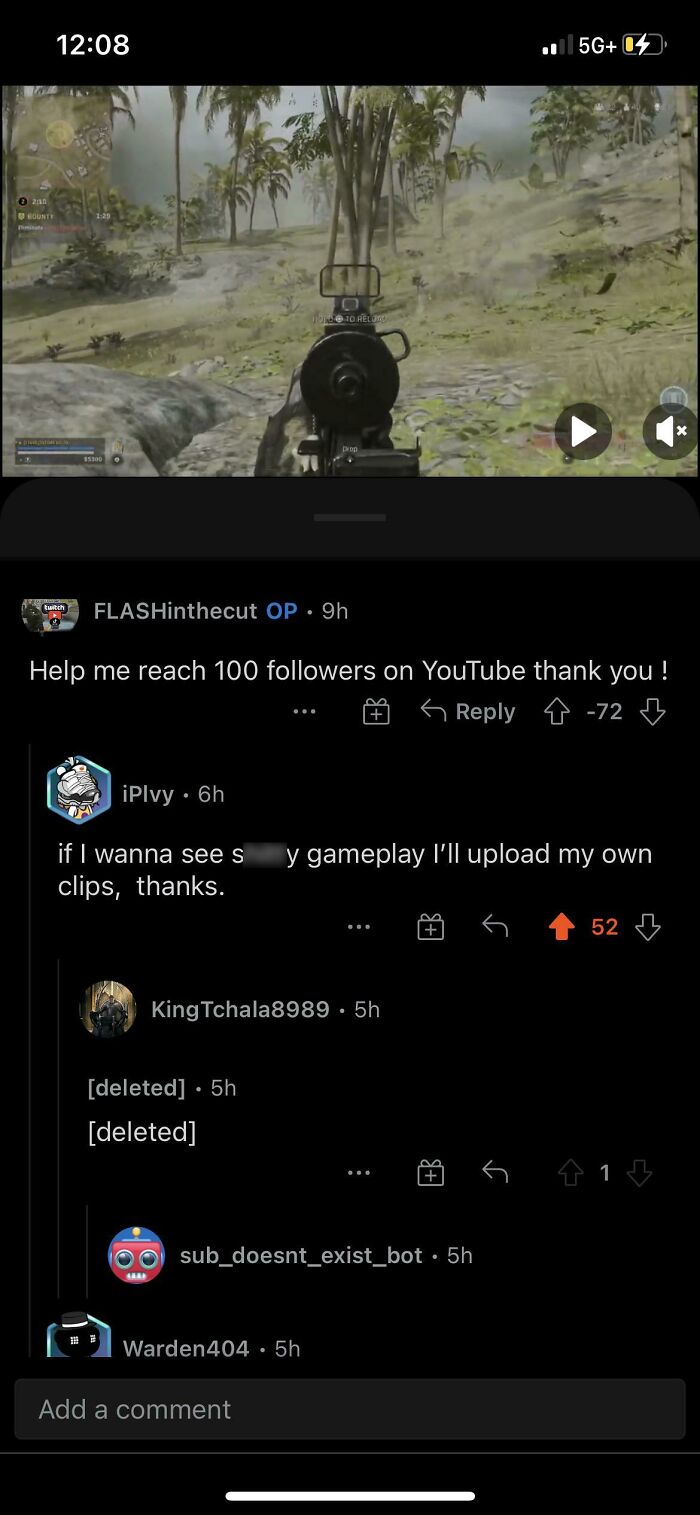
Task: Reply to the deleted comment
Action: pyautogui.click(x=495, y=1173)
